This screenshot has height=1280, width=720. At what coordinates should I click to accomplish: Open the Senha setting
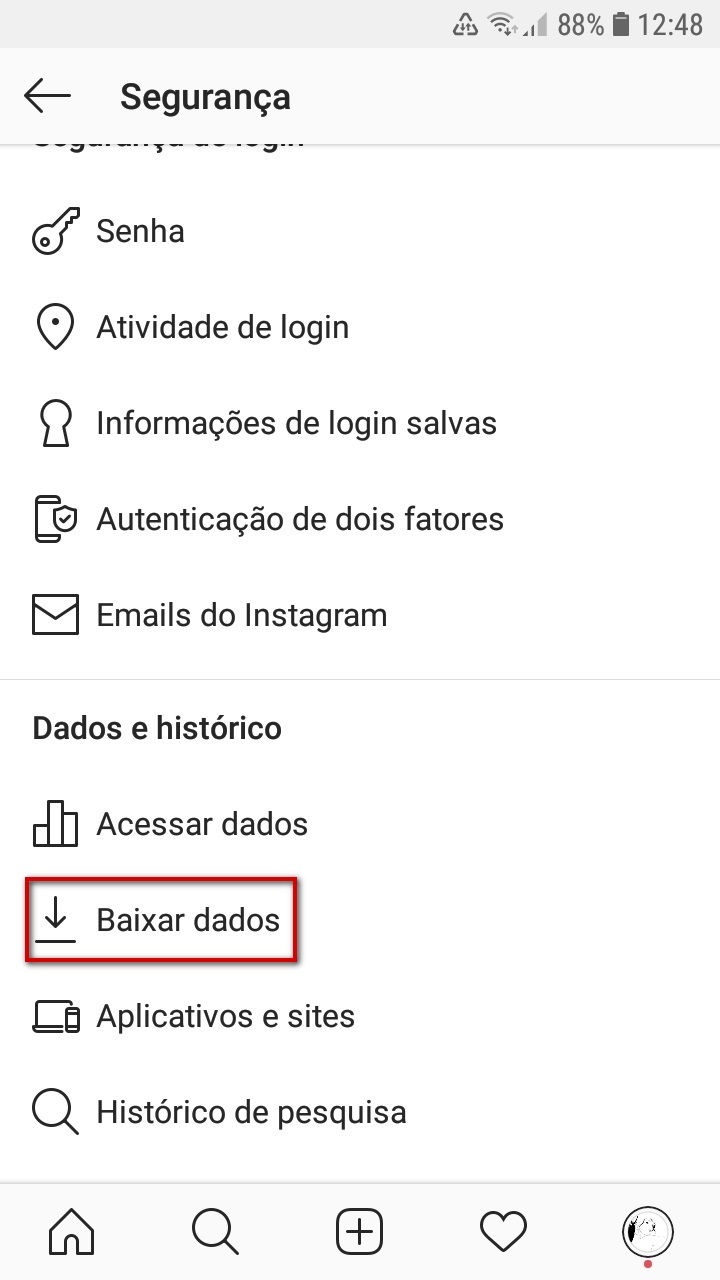pos(360,232)
